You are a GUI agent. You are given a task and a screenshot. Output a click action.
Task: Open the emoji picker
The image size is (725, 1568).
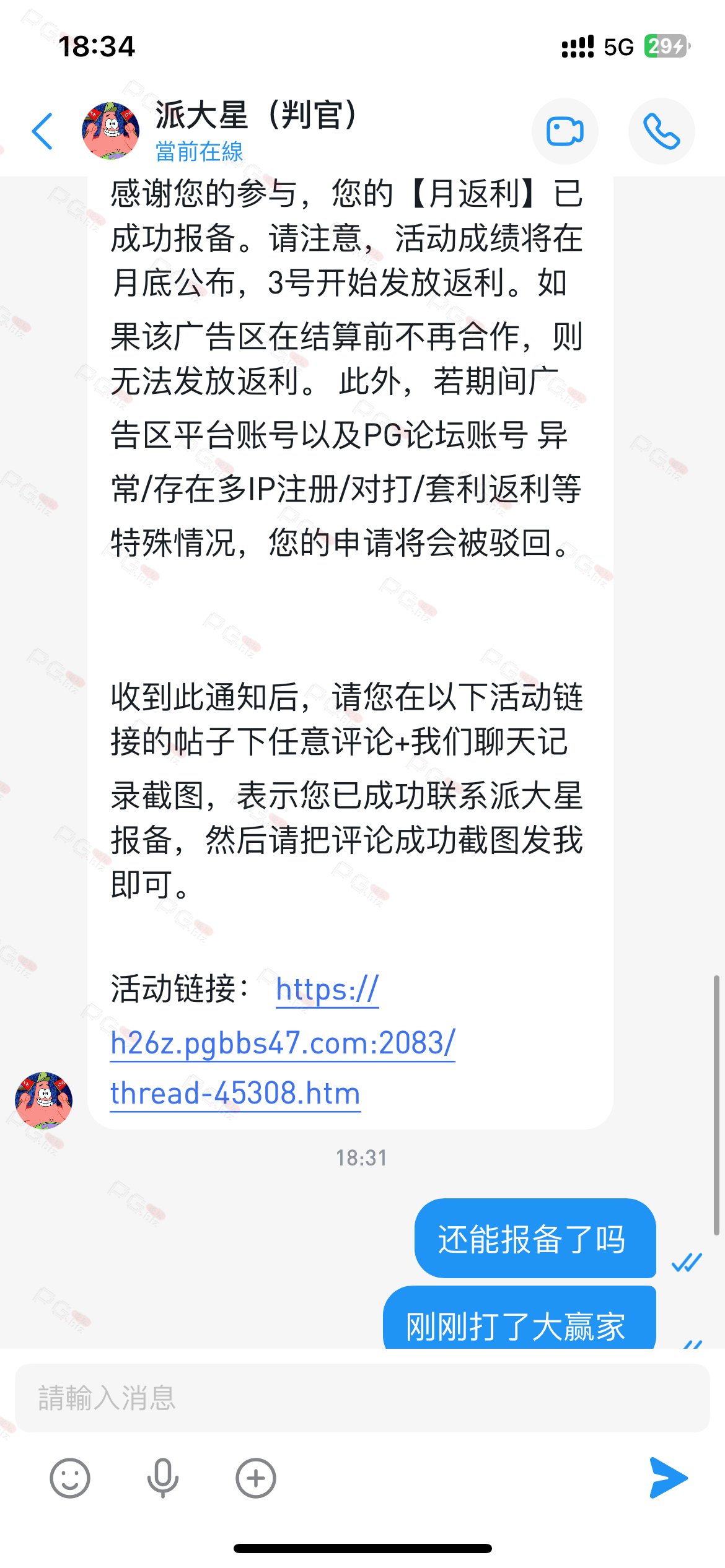70,1478
